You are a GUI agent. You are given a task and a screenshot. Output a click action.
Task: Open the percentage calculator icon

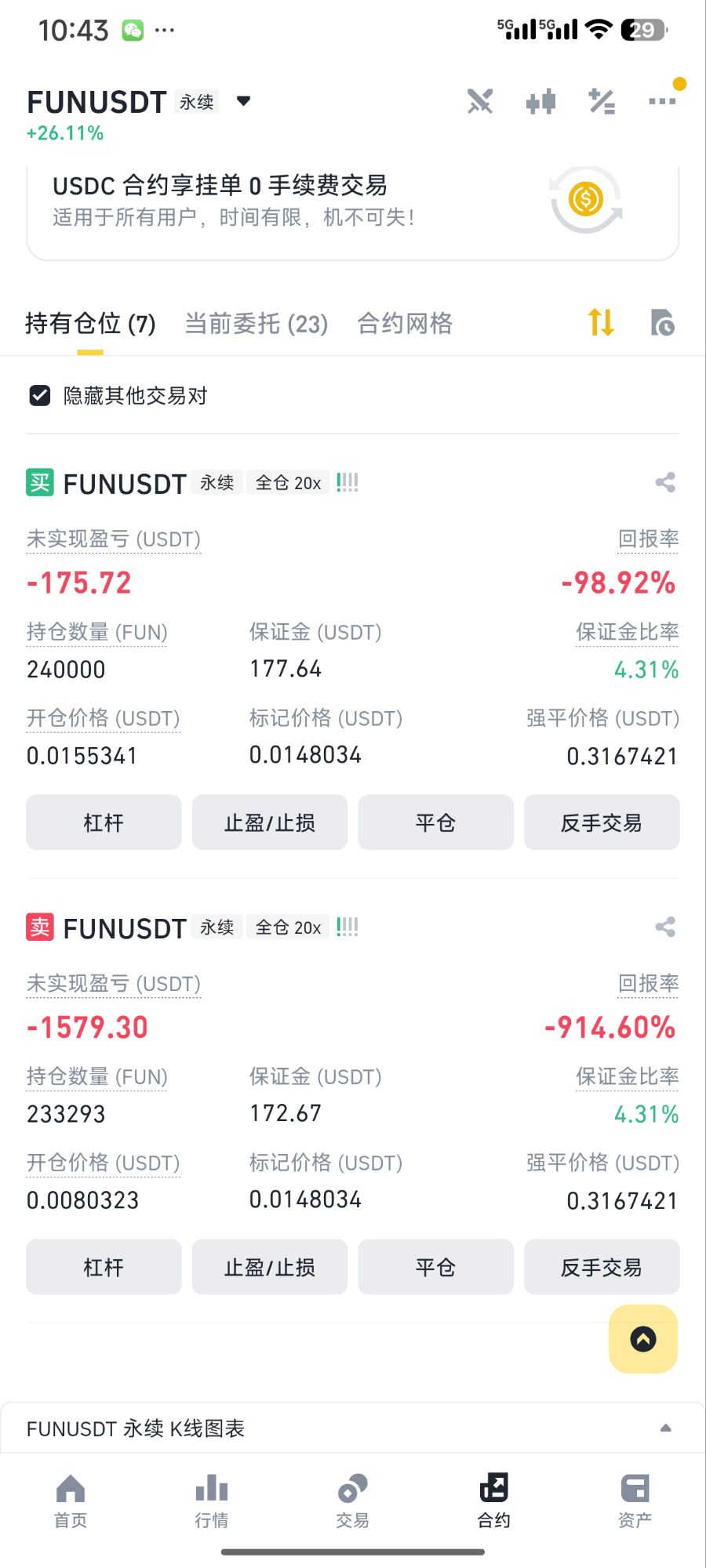click(x=602, y=101)
